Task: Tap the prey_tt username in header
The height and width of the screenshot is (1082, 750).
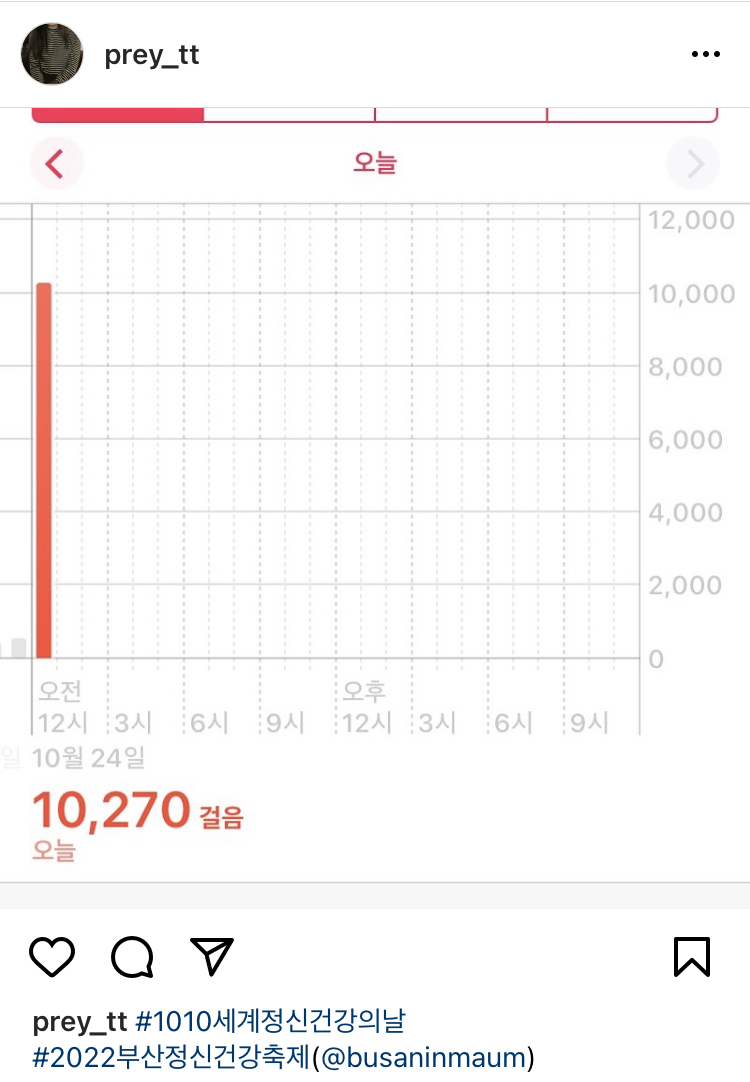Action: (151, 55)
